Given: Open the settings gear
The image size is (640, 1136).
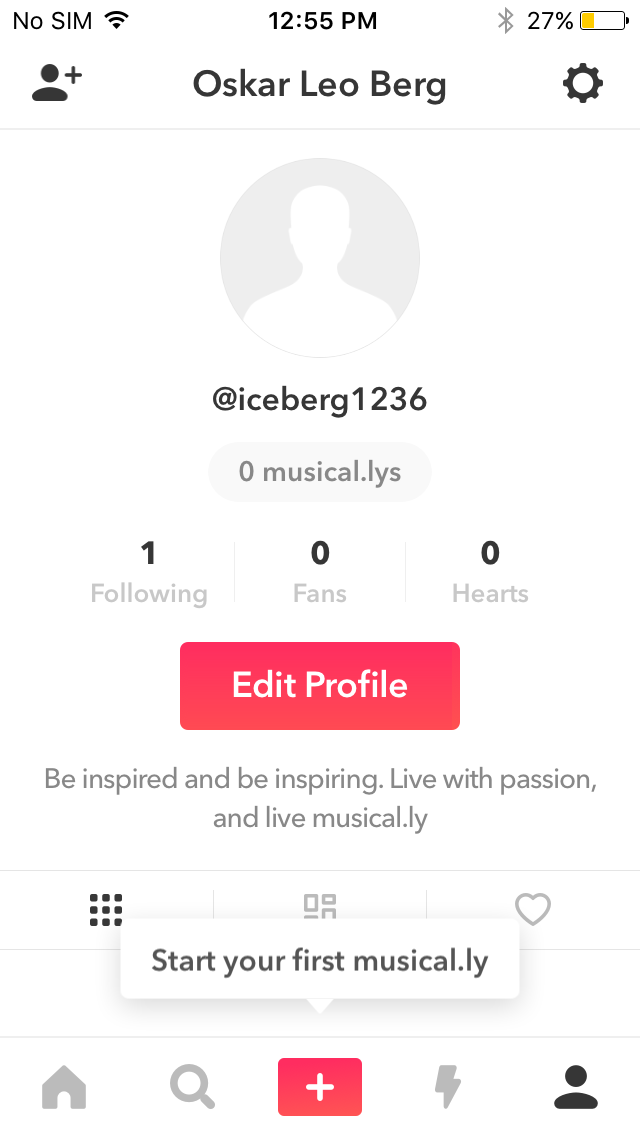Looking at the screenshot, I should [582, 84].
